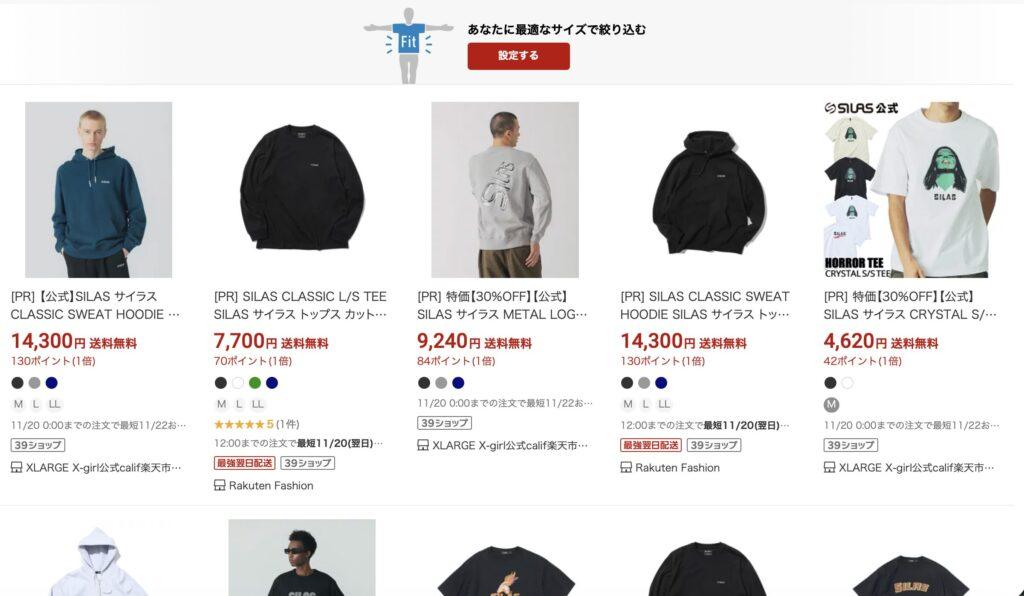1024x596 pixels.
Task: Open the black SILAS Classic L/S Tee photo
Action: [x=301, y=189]
